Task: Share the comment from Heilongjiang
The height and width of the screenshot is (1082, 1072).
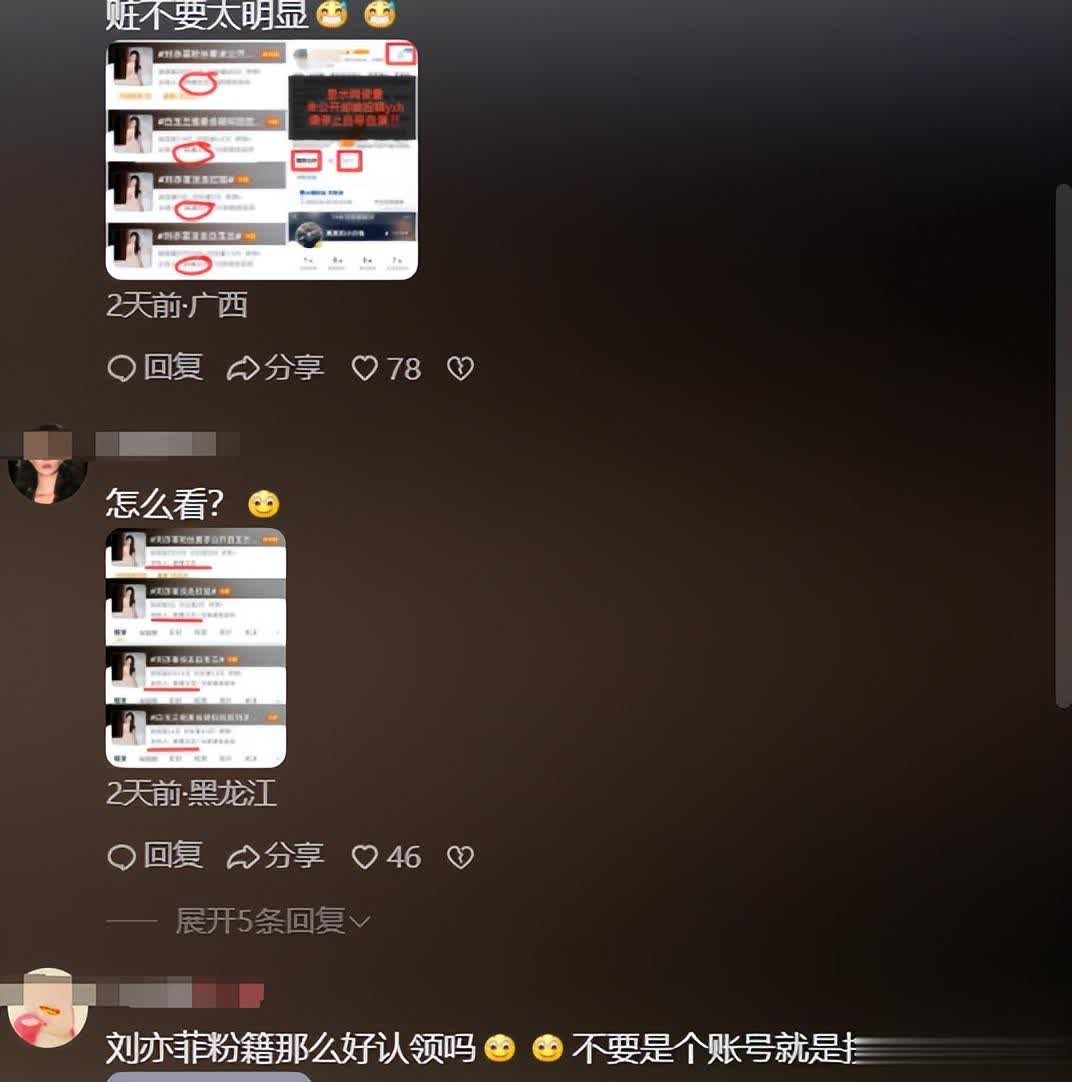Action: [275, 856]
